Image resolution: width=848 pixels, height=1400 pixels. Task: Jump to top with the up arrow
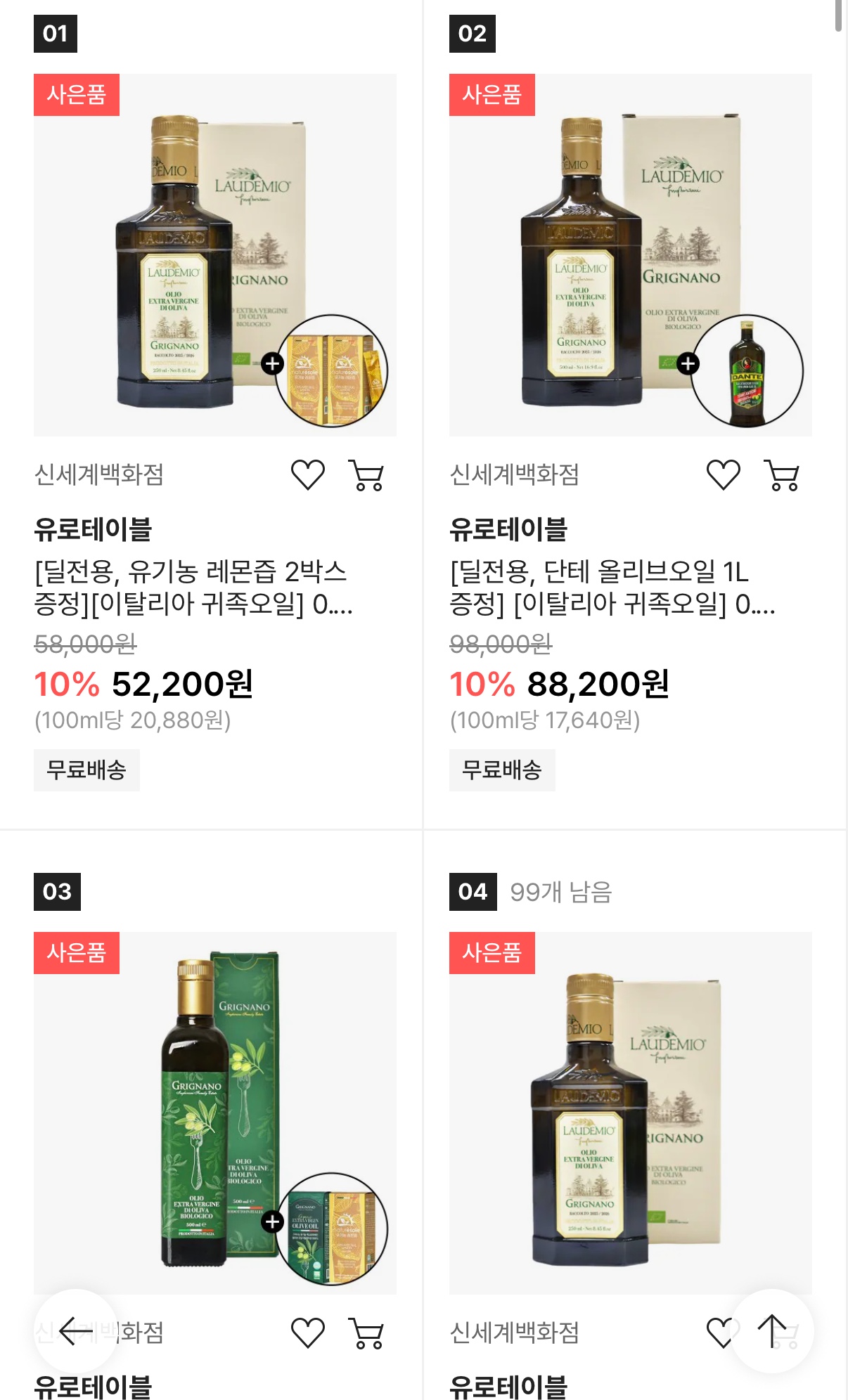(772, 1330)
